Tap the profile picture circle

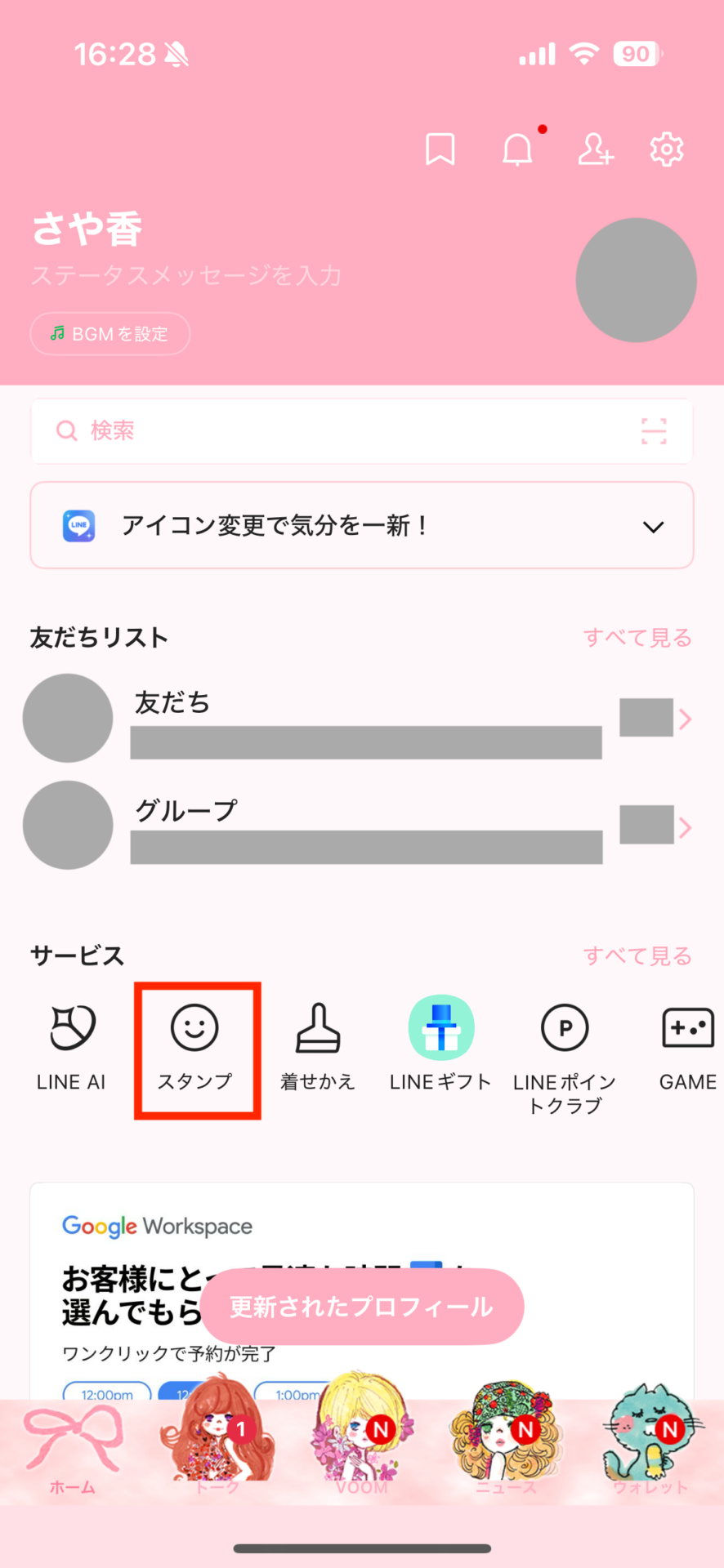[x=636, y=280]
